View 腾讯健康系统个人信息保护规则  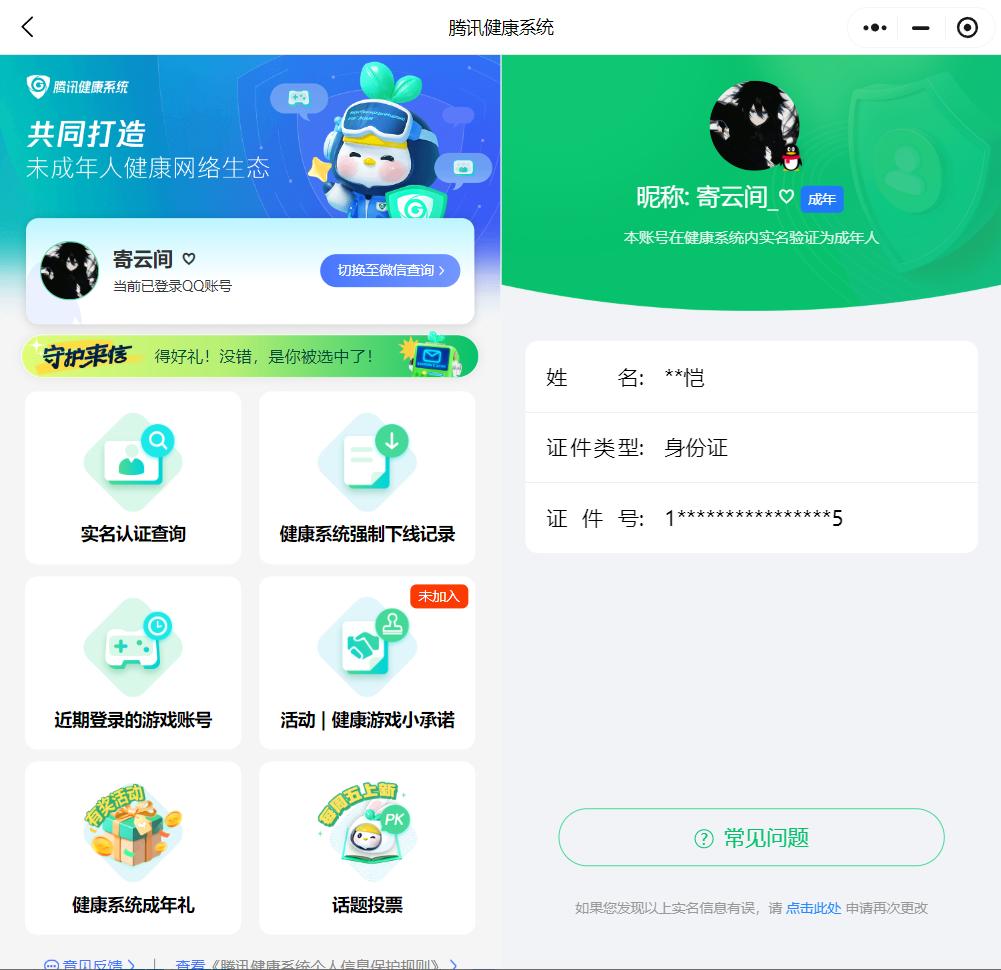pos(315,964)
